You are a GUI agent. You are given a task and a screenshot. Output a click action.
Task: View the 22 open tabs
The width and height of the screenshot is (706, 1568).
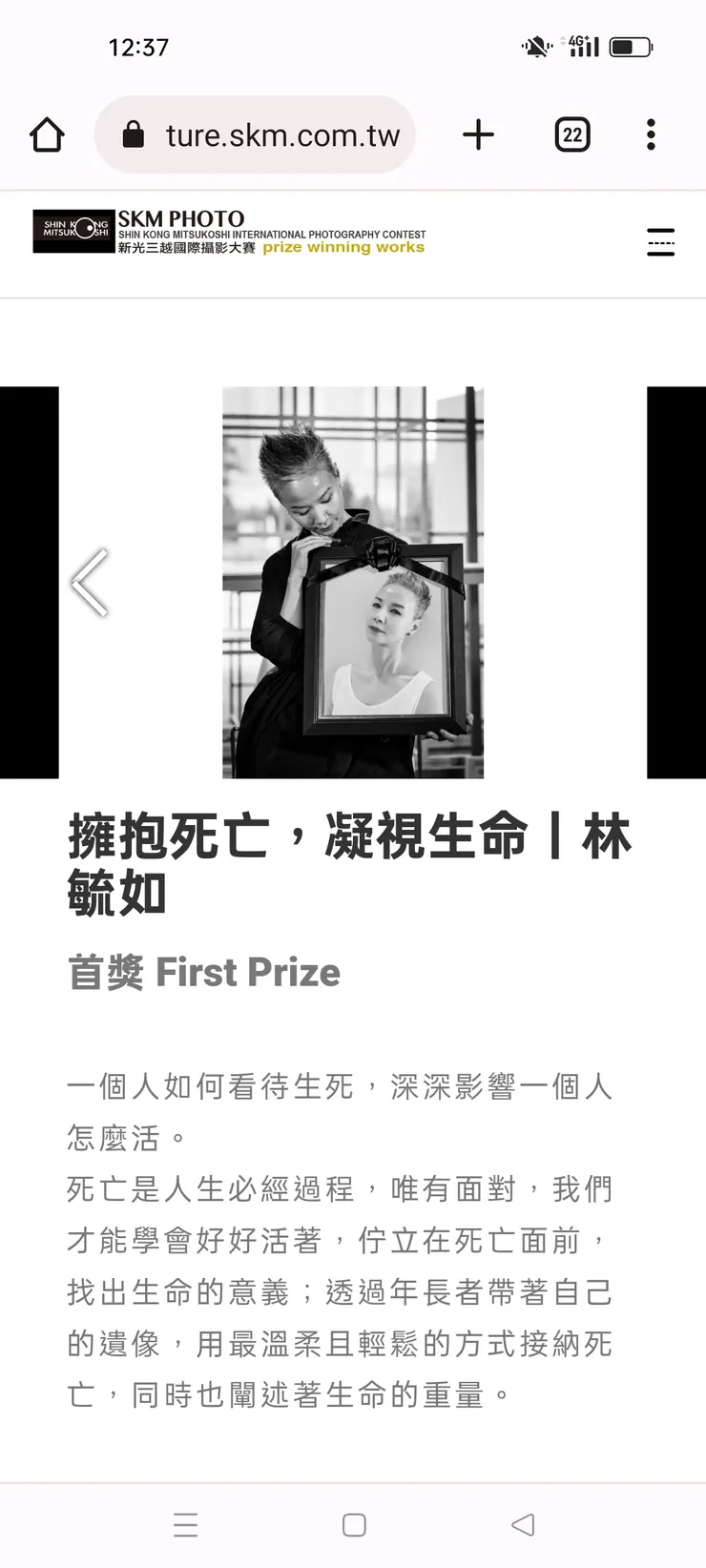point(572,134)
